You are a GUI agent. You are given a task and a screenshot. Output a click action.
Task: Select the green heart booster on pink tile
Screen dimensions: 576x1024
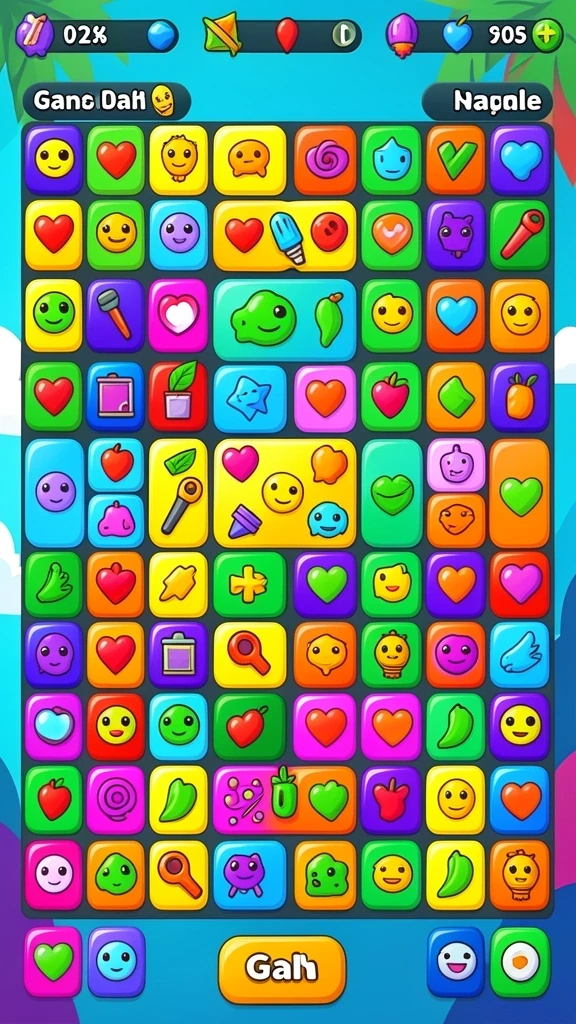pyautogui.click(x=53, y=961)
